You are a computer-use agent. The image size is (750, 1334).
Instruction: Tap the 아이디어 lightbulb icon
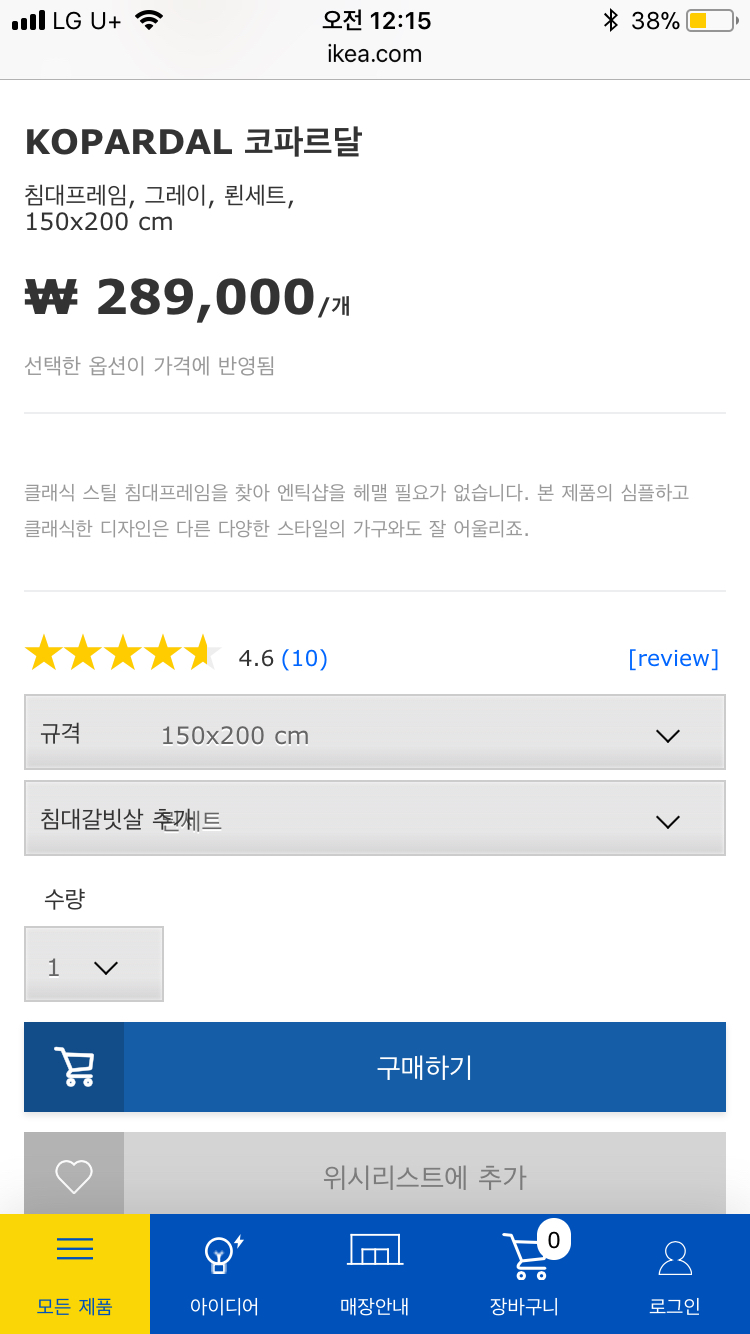[224, 1252]
